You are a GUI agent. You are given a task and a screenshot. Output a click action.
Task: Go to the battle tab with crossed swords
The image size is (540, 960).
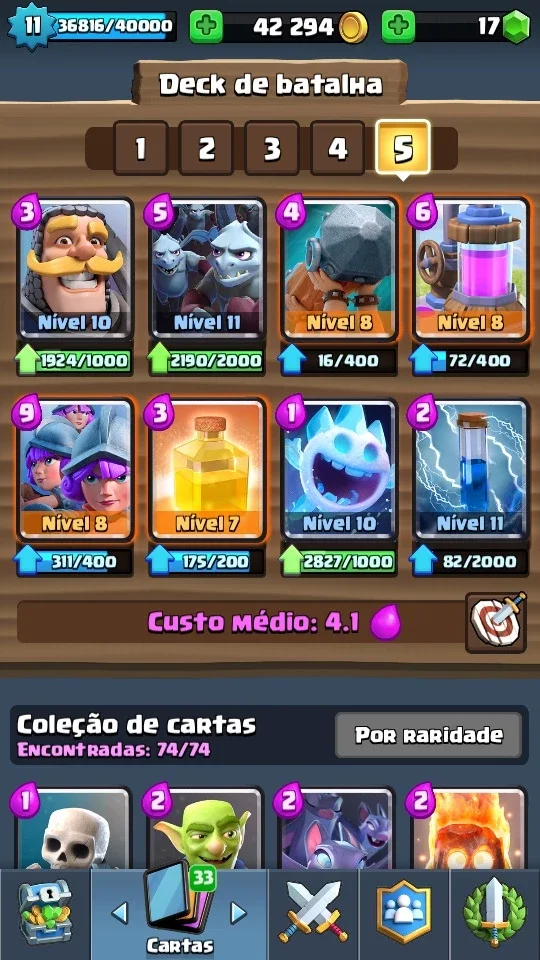click(x=312, y=913)
